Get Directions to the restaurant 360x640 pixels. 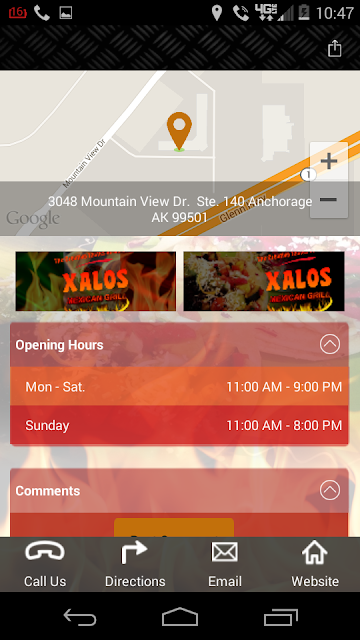(135, 564)
